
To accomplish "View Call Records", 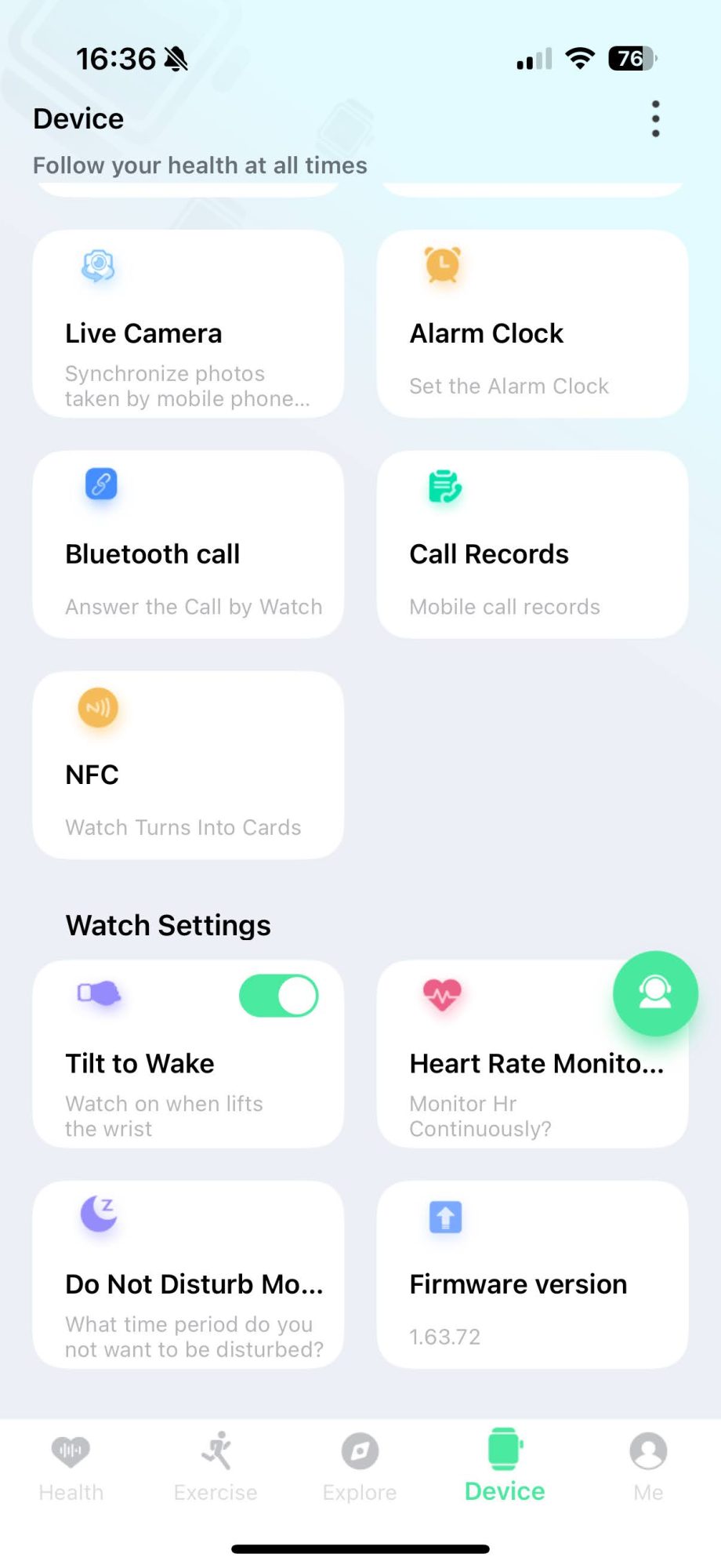I will point(532,544).
